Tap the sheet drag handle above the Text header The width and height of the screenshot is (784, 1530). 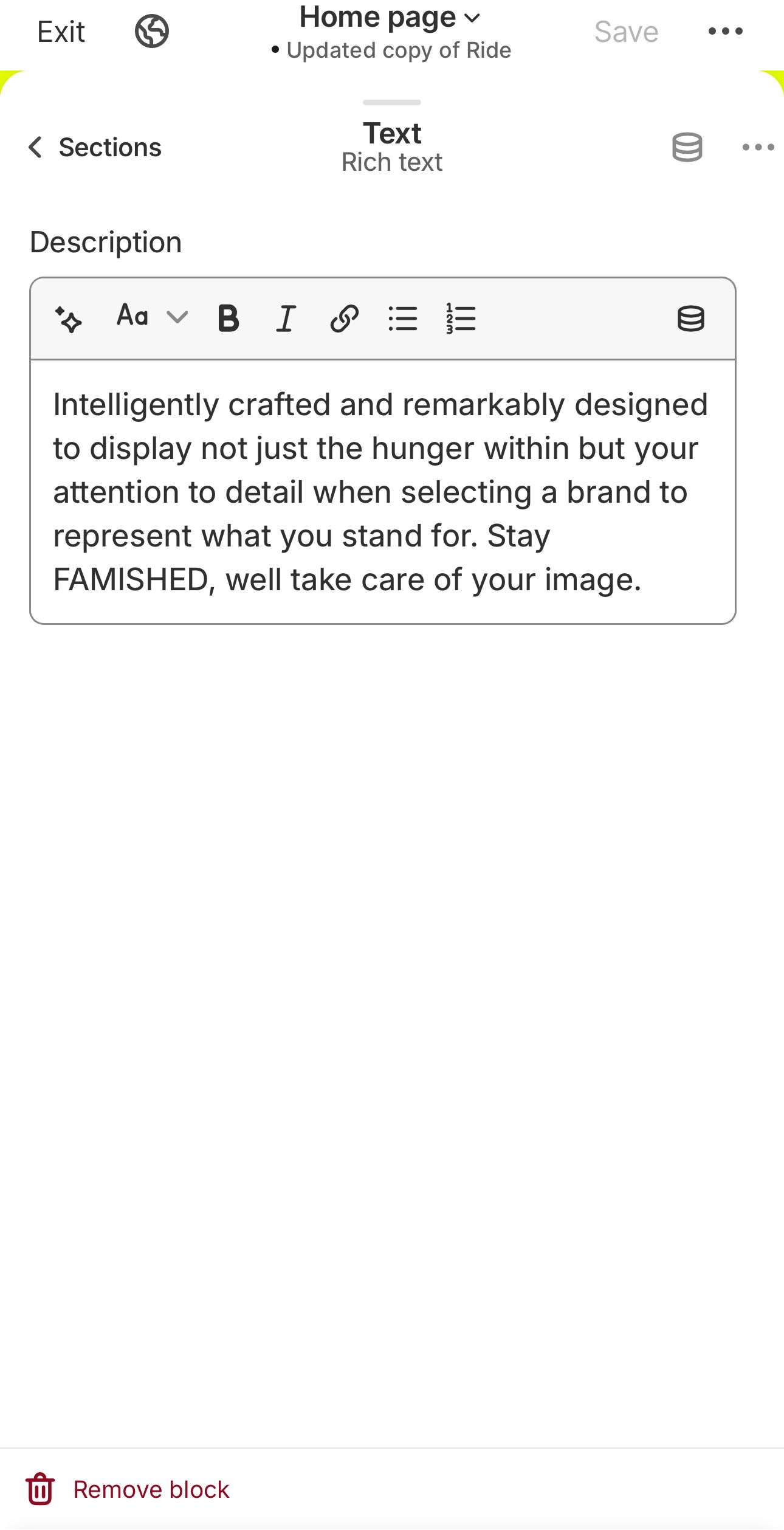click(392, 102)
